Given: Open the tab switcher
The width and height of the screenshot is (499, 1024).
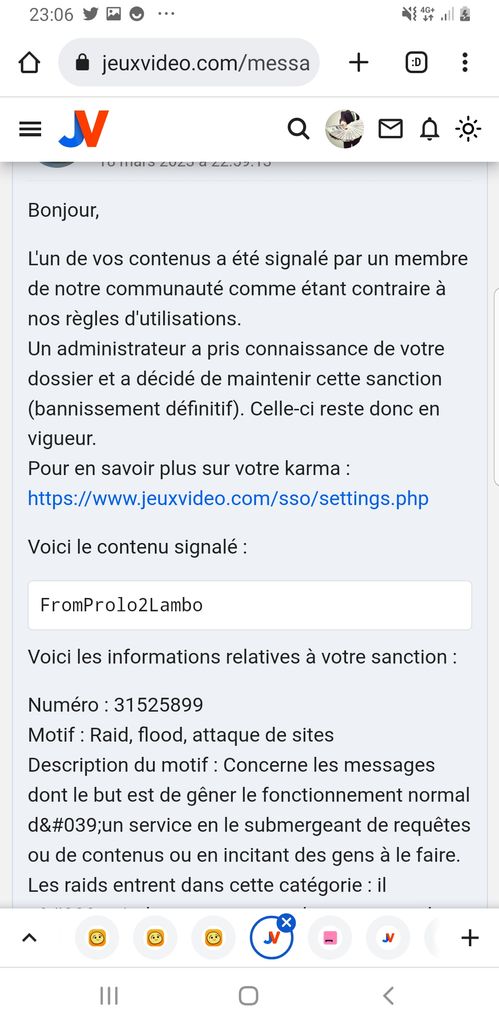Looking at the screenshot, I should tap(416, 63).
